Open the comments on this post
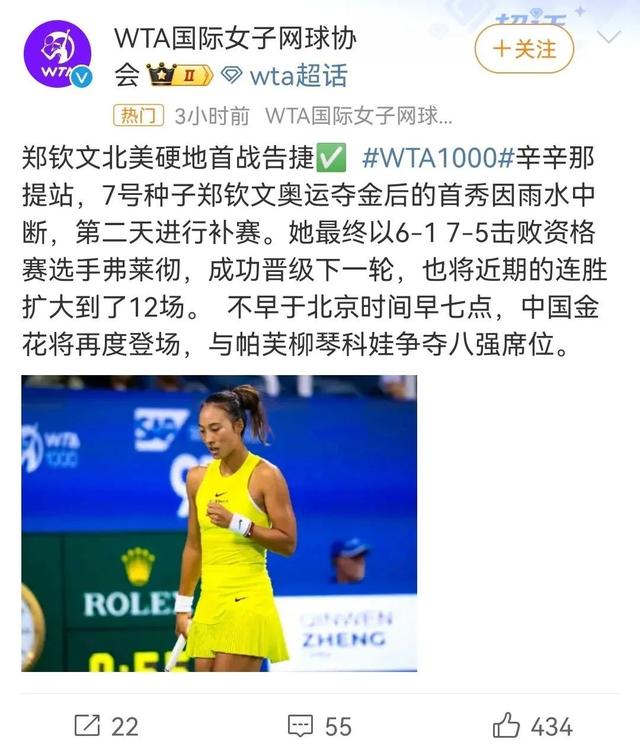 [x=320, y=725]
